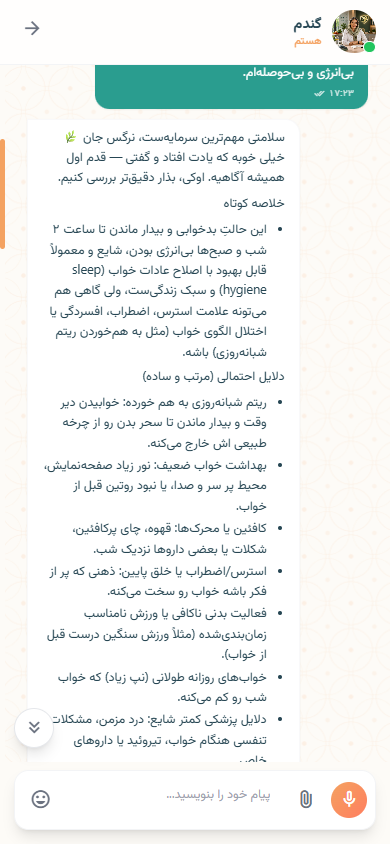The image size is (390, 844).
Task: Go back using the header arrow
Action: click(32, 28)
